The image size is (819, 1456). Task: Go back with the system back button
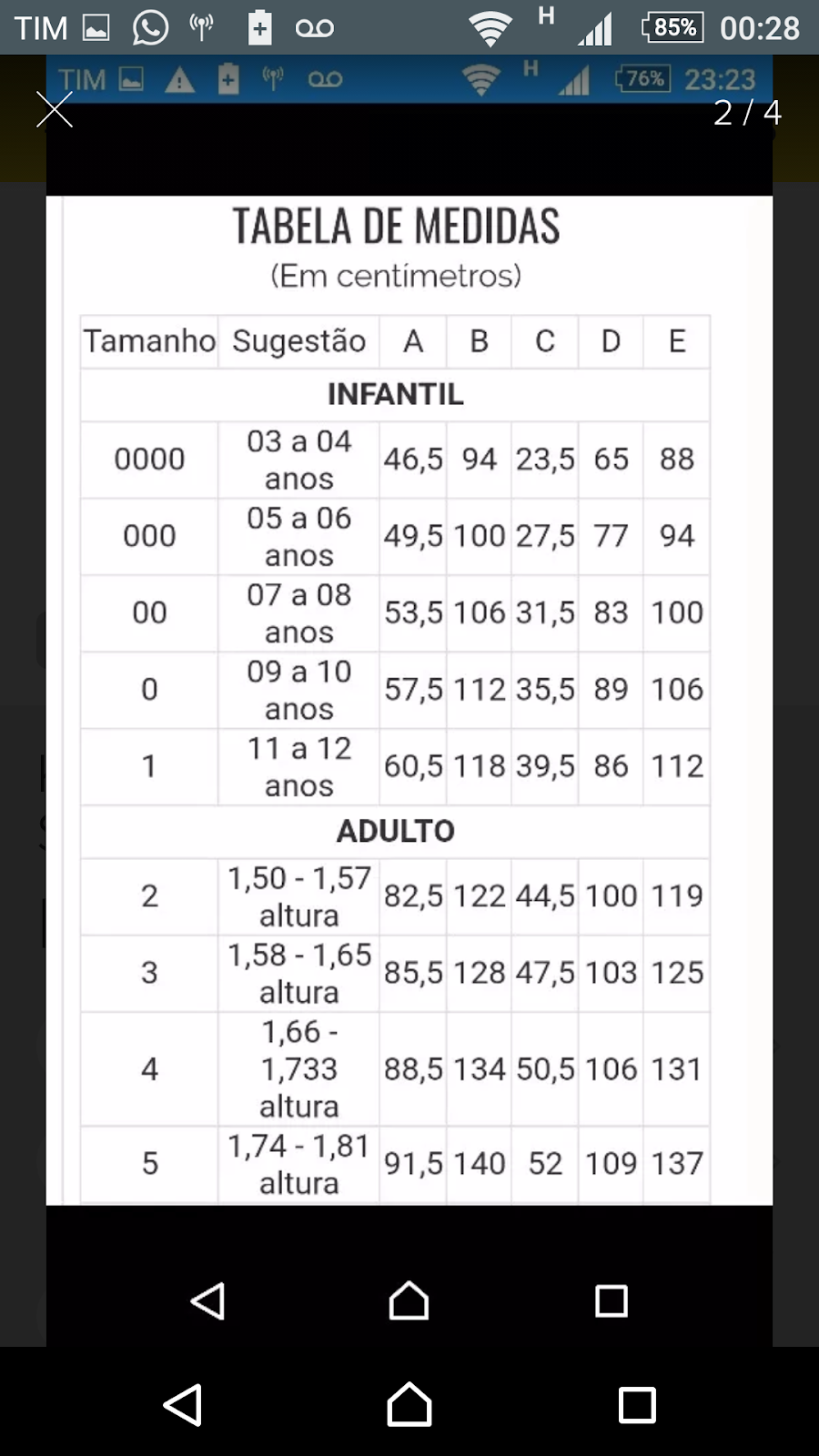coord(183,1404)
